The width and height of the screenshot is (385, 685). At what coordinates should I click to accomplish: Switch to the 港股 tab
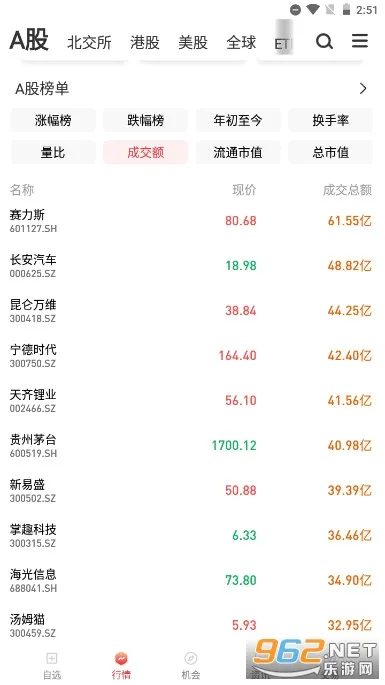[x=145, y=43]
